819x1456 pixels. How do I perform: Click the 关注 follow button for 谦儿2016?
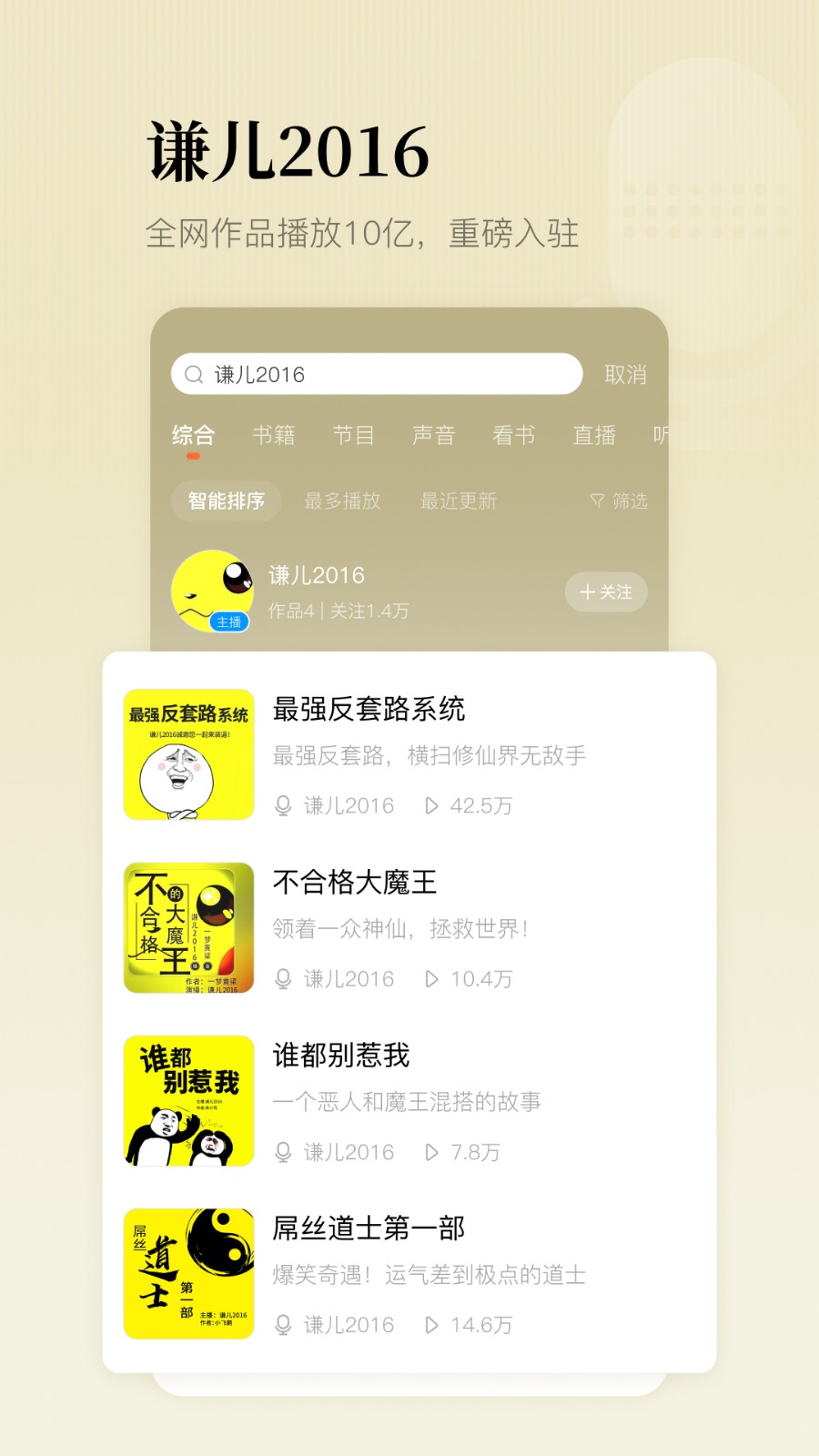click(x=605, y=591)
